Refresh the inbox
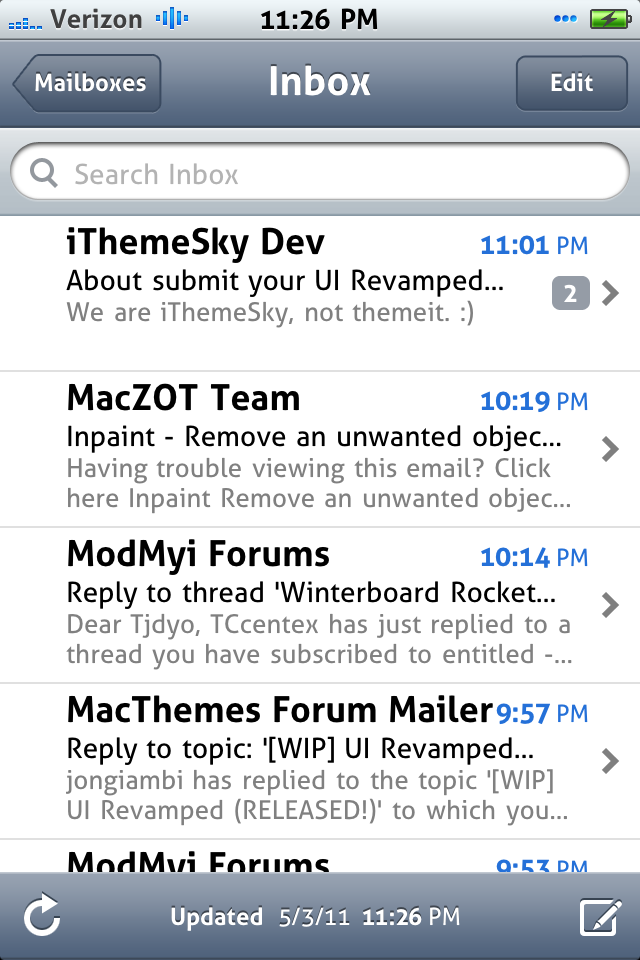 tap(43, 916)
